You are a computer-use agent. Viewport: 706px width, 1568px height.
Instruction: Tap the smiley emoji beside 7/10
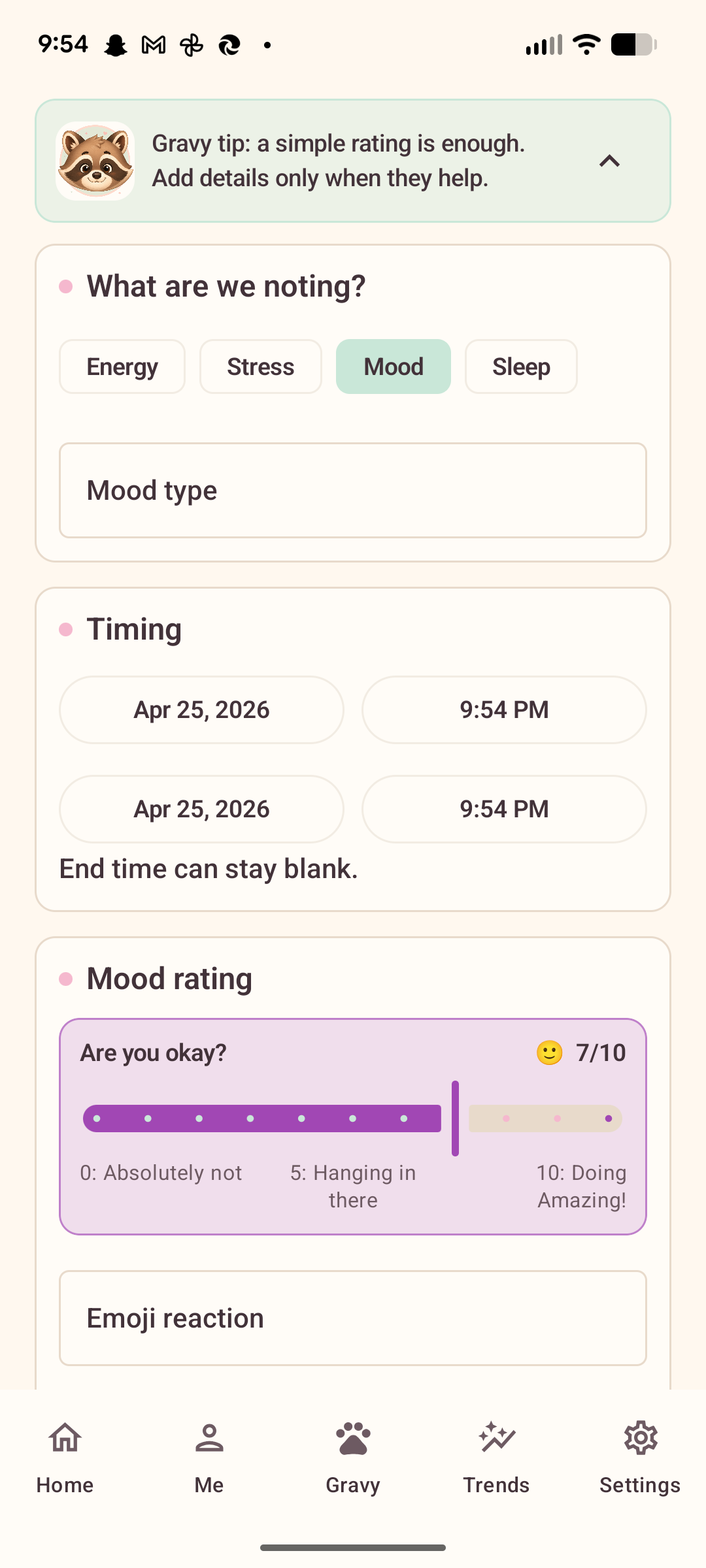[548, 1053]
